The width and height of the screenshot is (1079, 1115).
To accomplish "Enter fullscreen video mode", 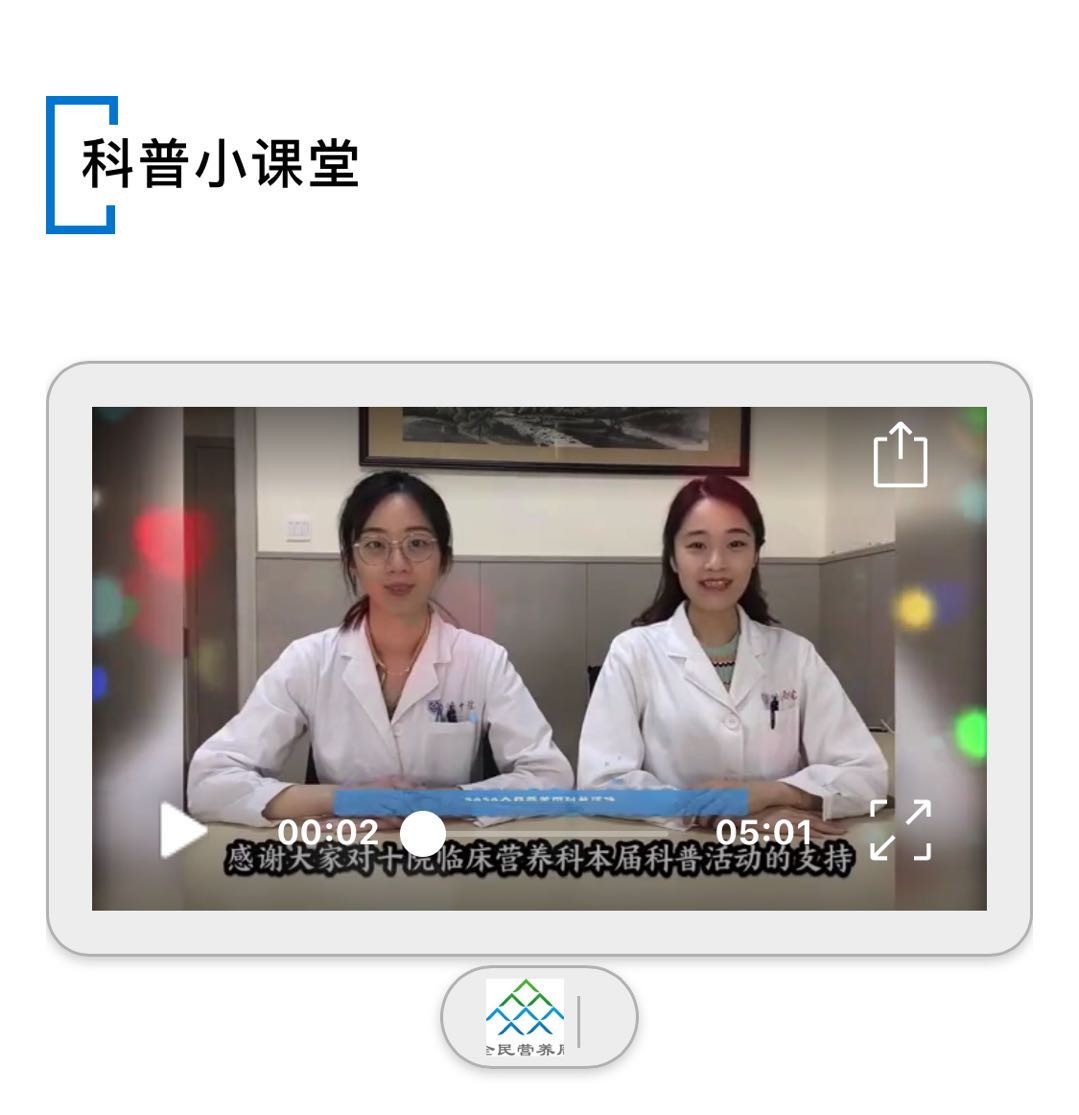I will tap(900, 830).
